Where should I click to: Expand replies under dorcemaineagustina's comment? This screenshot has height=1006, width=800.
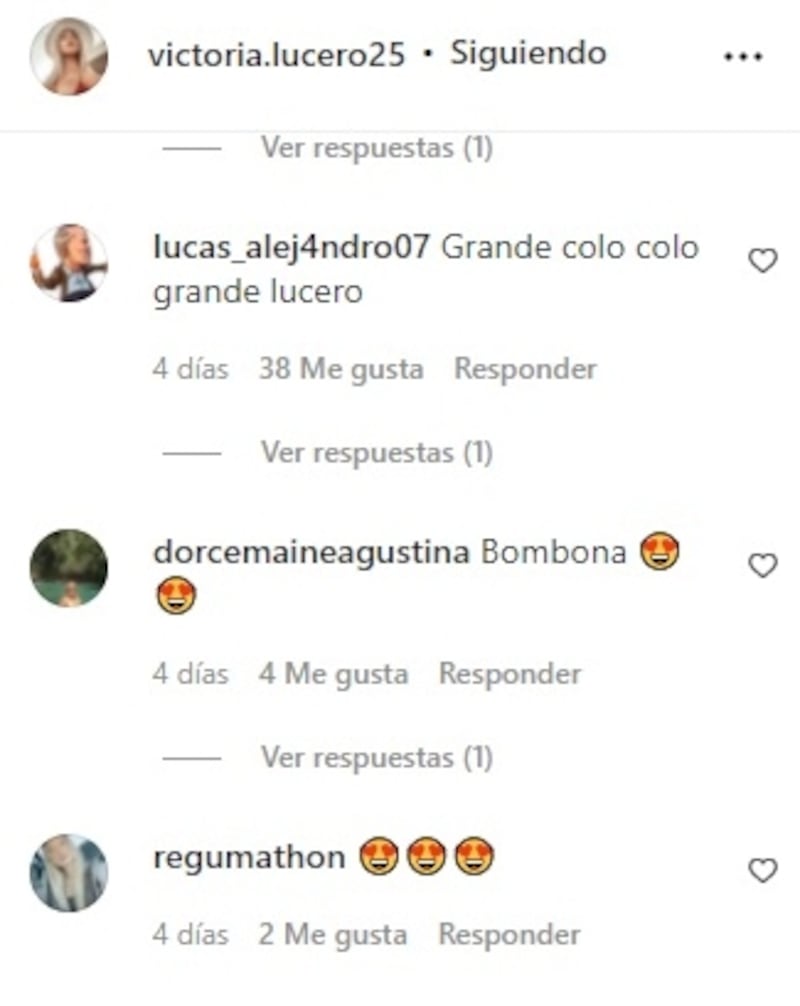376,758
